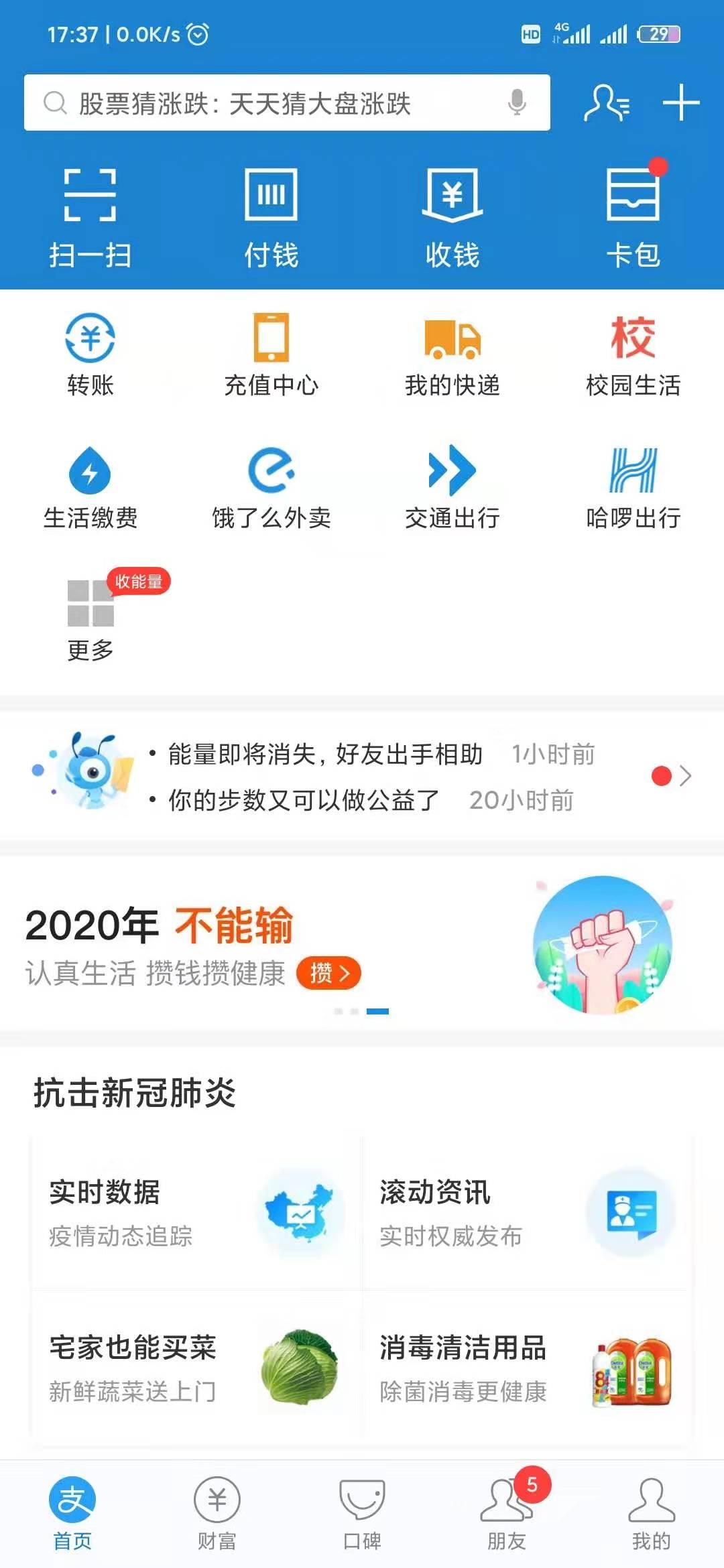Open 饿了么外卖 food delivery
The image size is (724, 1568).
coord(271,488)
